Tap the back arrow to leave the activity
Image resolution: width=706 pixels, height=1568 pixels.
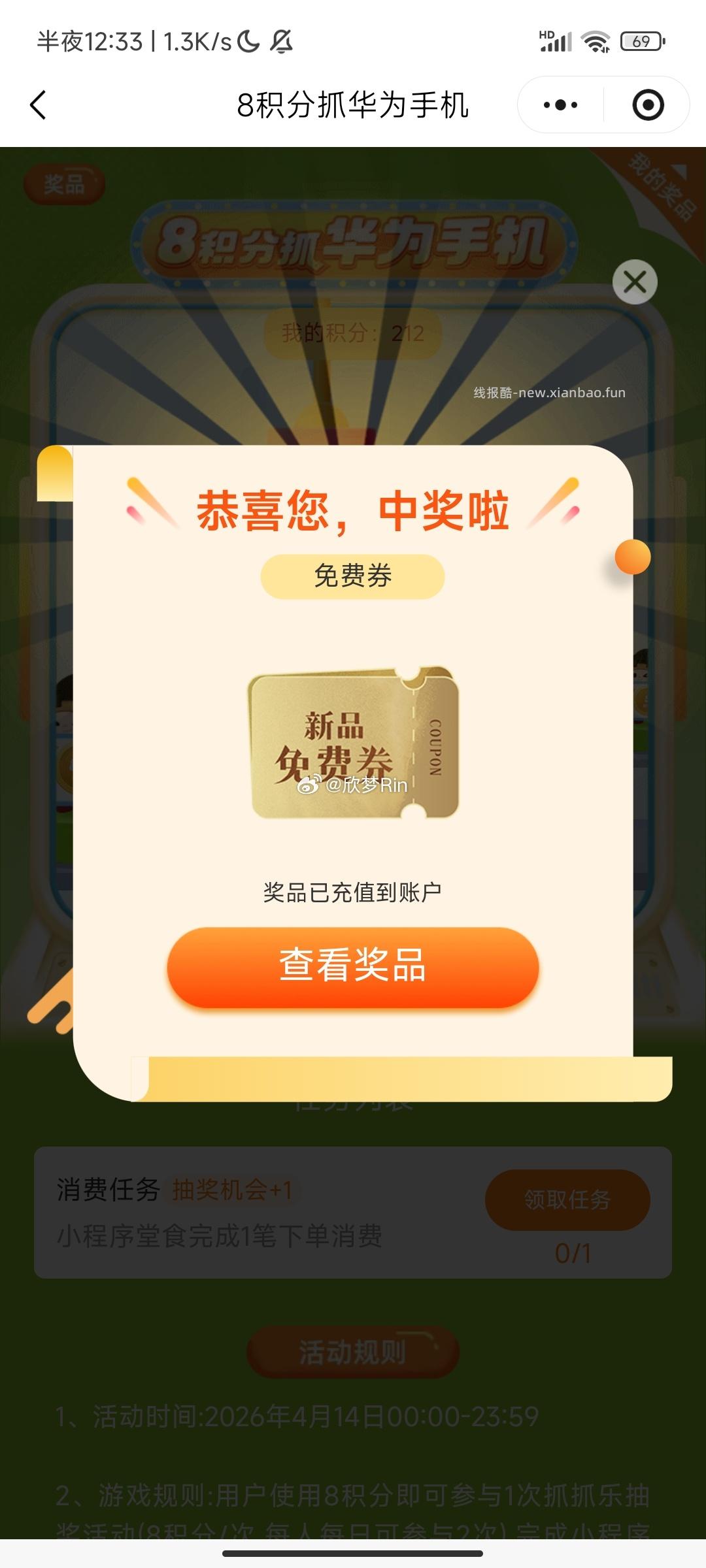(39, 105)
